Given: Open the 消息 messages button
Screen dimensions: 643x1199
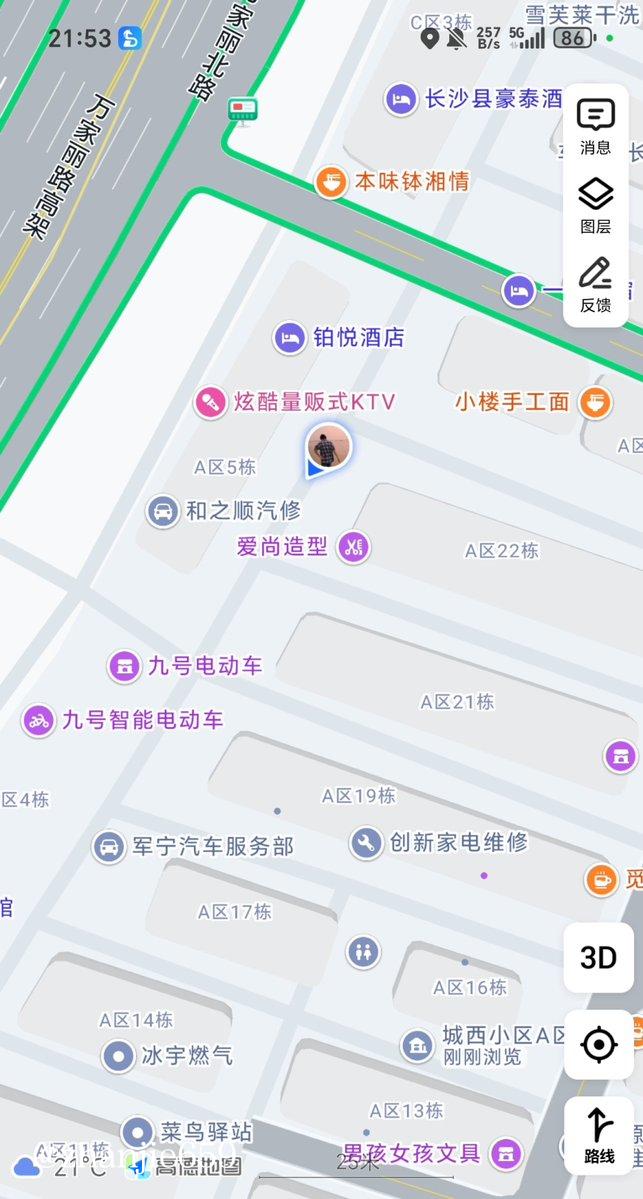Looking at the screenshot, I should point(596,126).
